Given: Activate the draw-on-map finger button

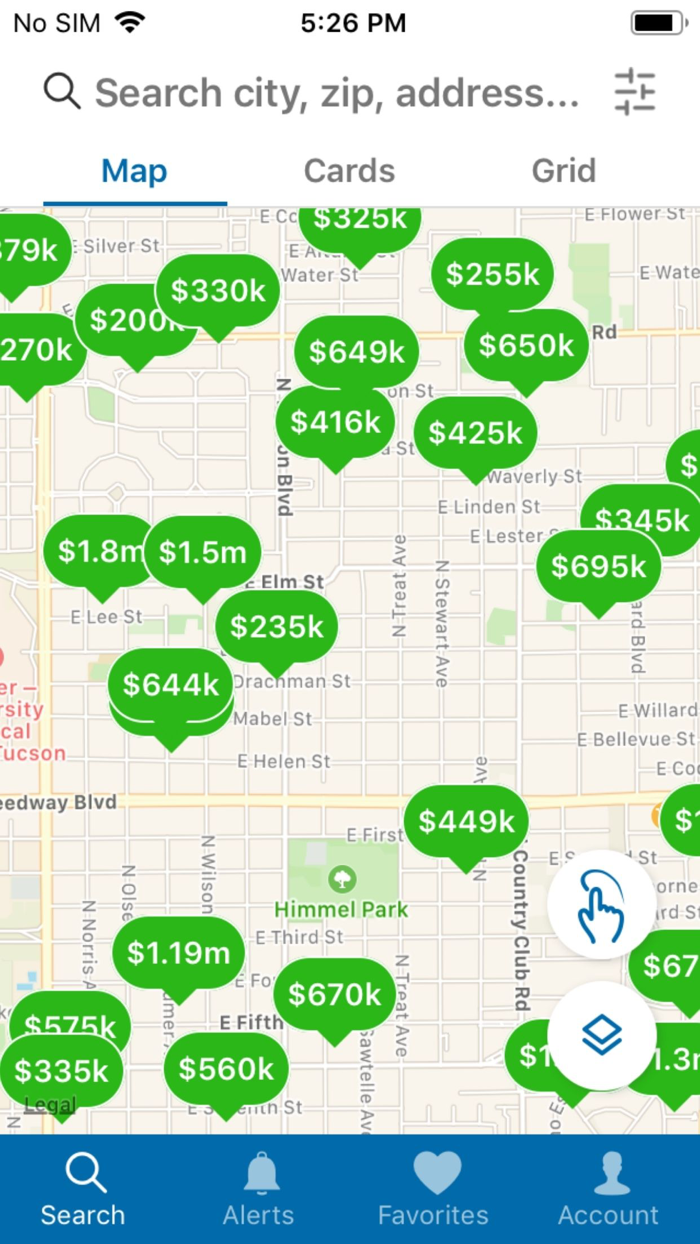Looking at the screenshot, I should coord(602,904).
